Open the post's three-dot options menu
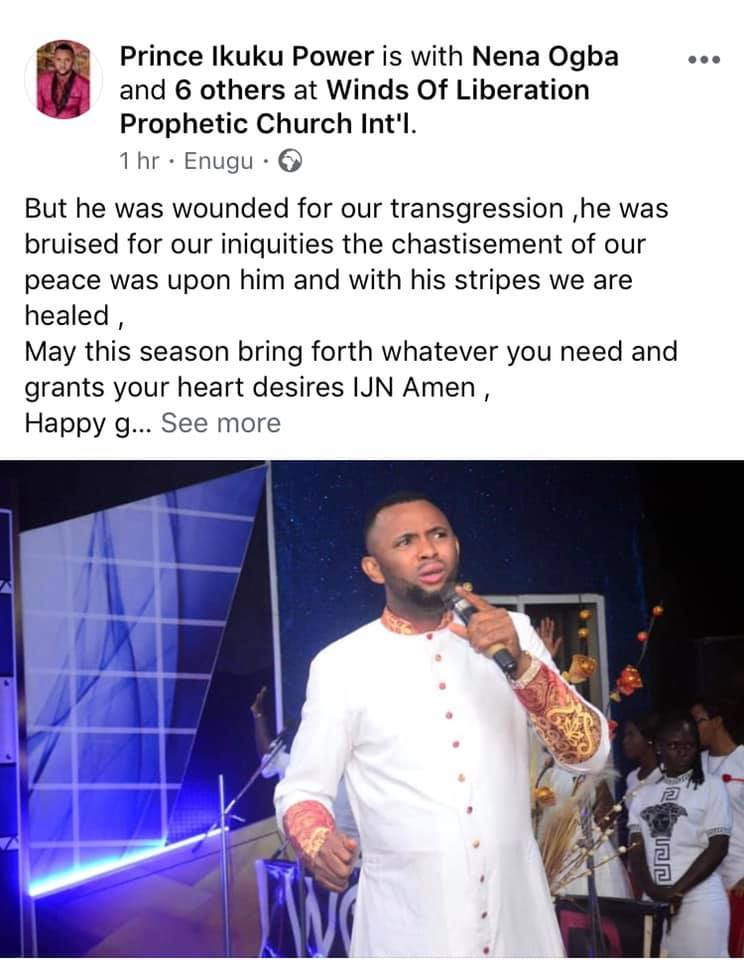 703,59
